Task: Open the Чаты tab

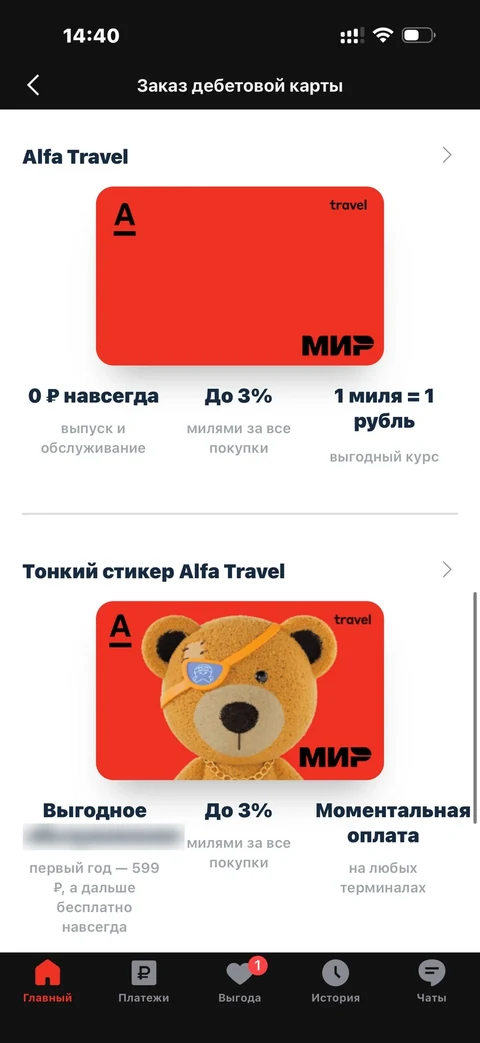Action: point(432,982)
